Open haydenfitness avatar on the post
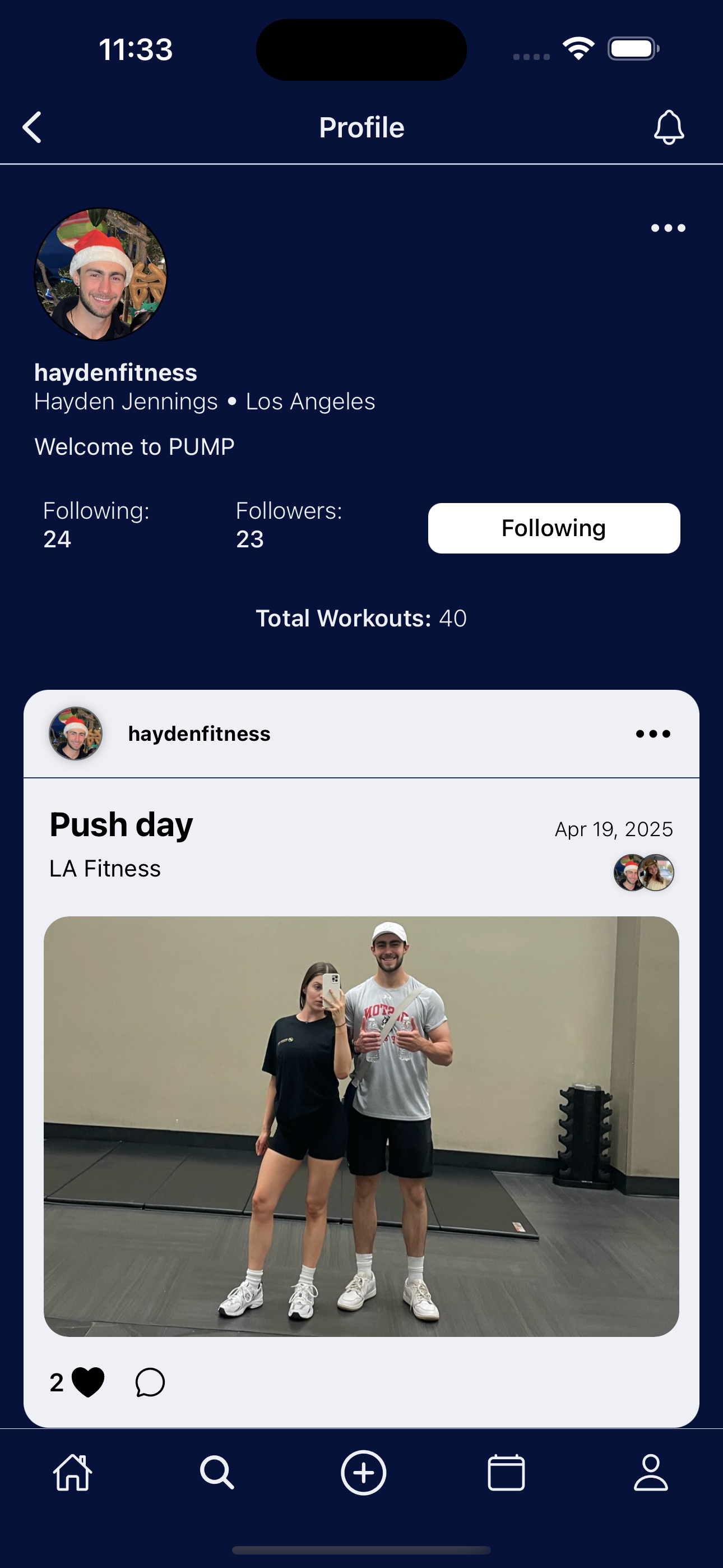The image size is (723, 1568). click(76, 734)
